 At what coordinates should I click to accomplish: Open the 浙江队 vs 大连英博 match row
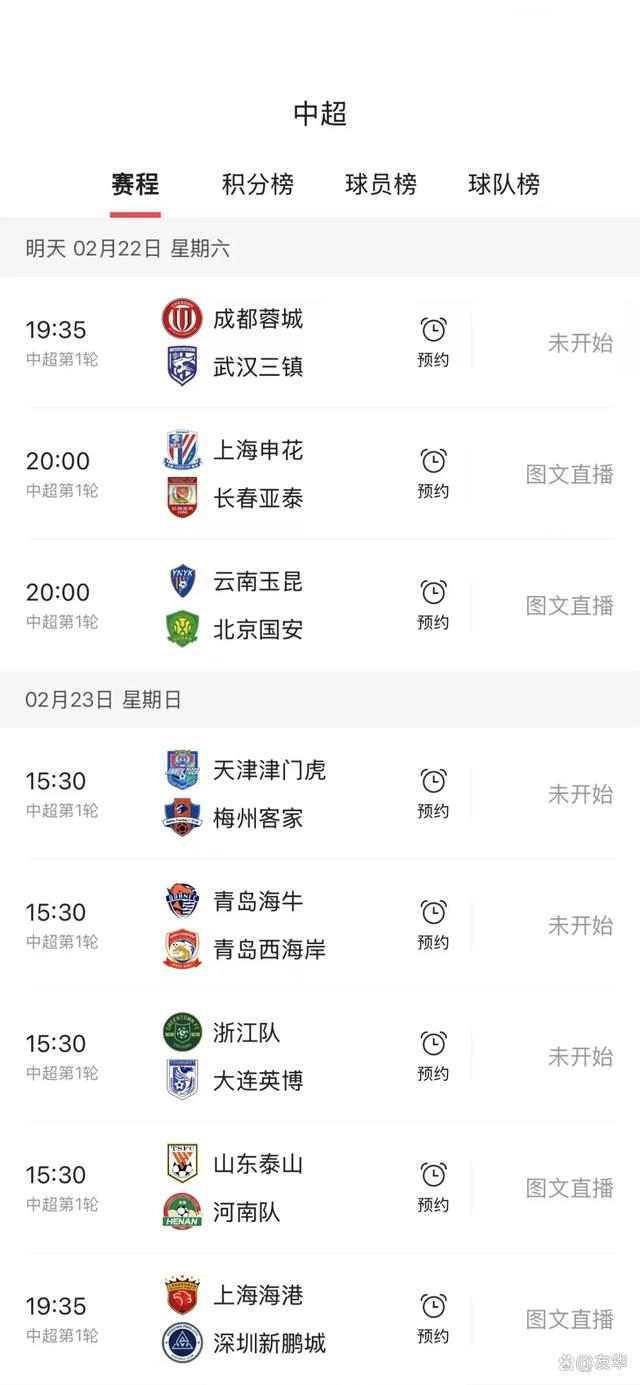point(257,1057)
